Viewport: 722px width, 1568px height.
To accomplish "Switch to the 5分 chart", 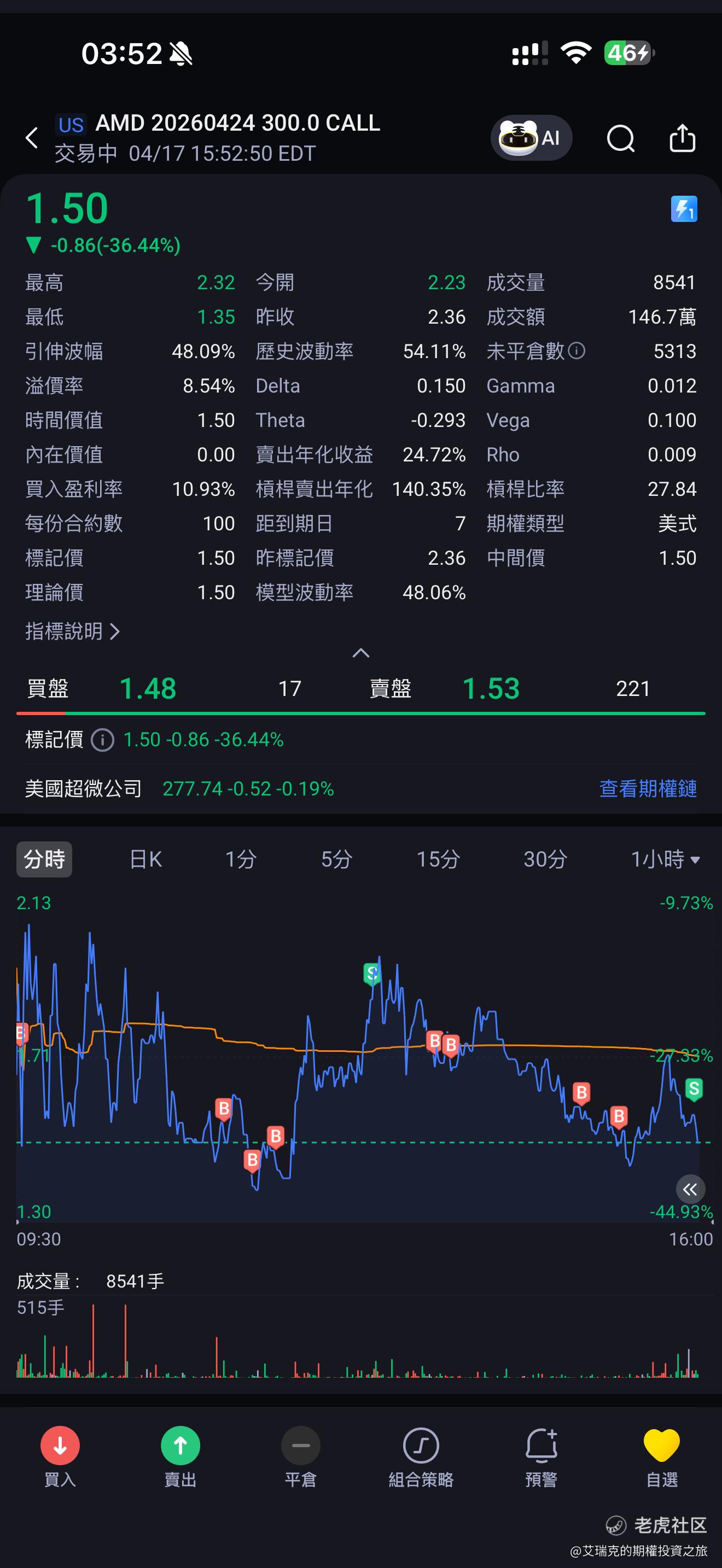I will click(336, 859).
